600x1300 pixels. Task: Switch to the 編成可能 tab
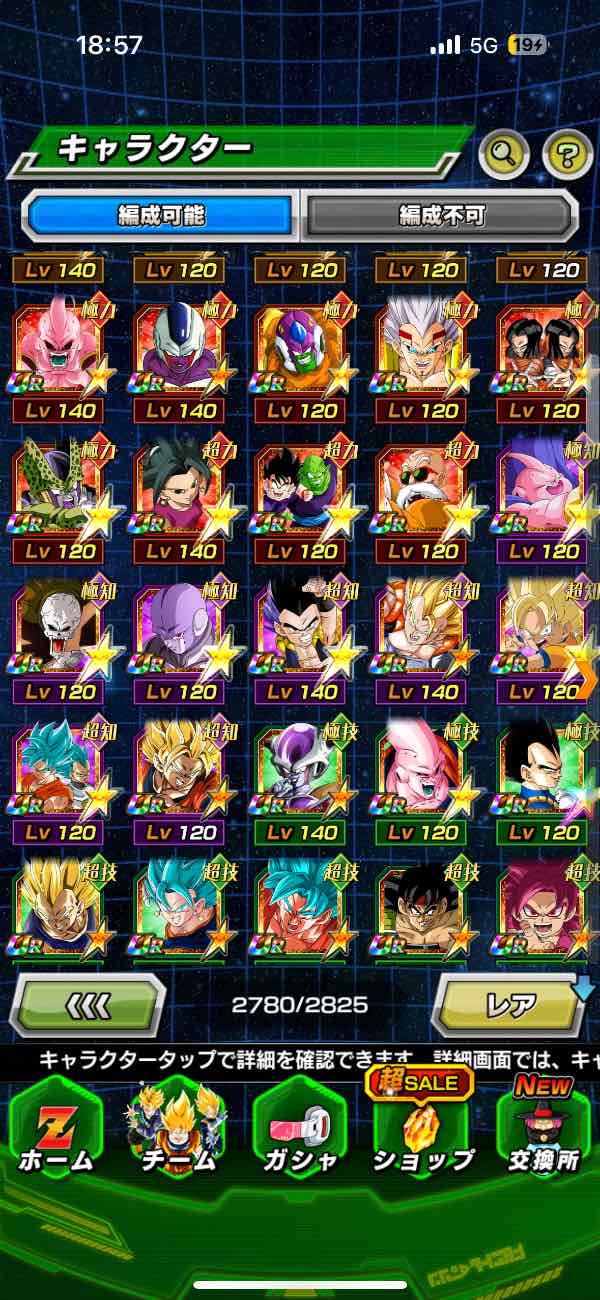(x=161, y=214)
